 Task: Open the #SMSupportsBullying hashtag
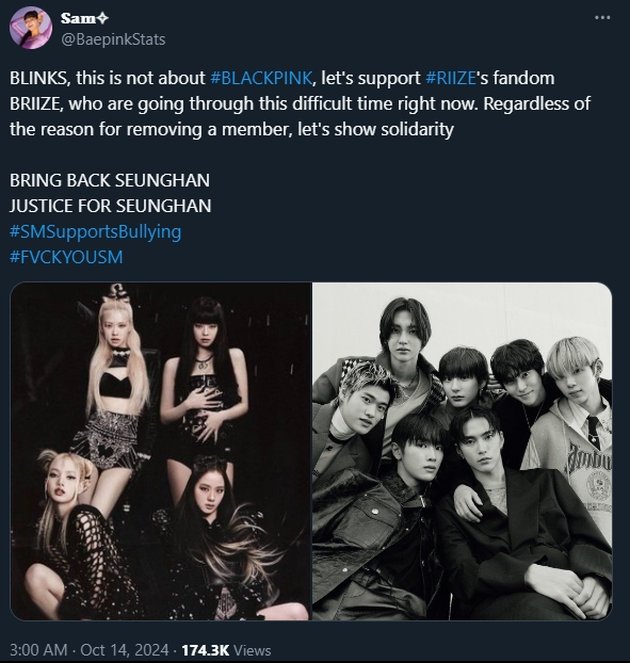95,231
